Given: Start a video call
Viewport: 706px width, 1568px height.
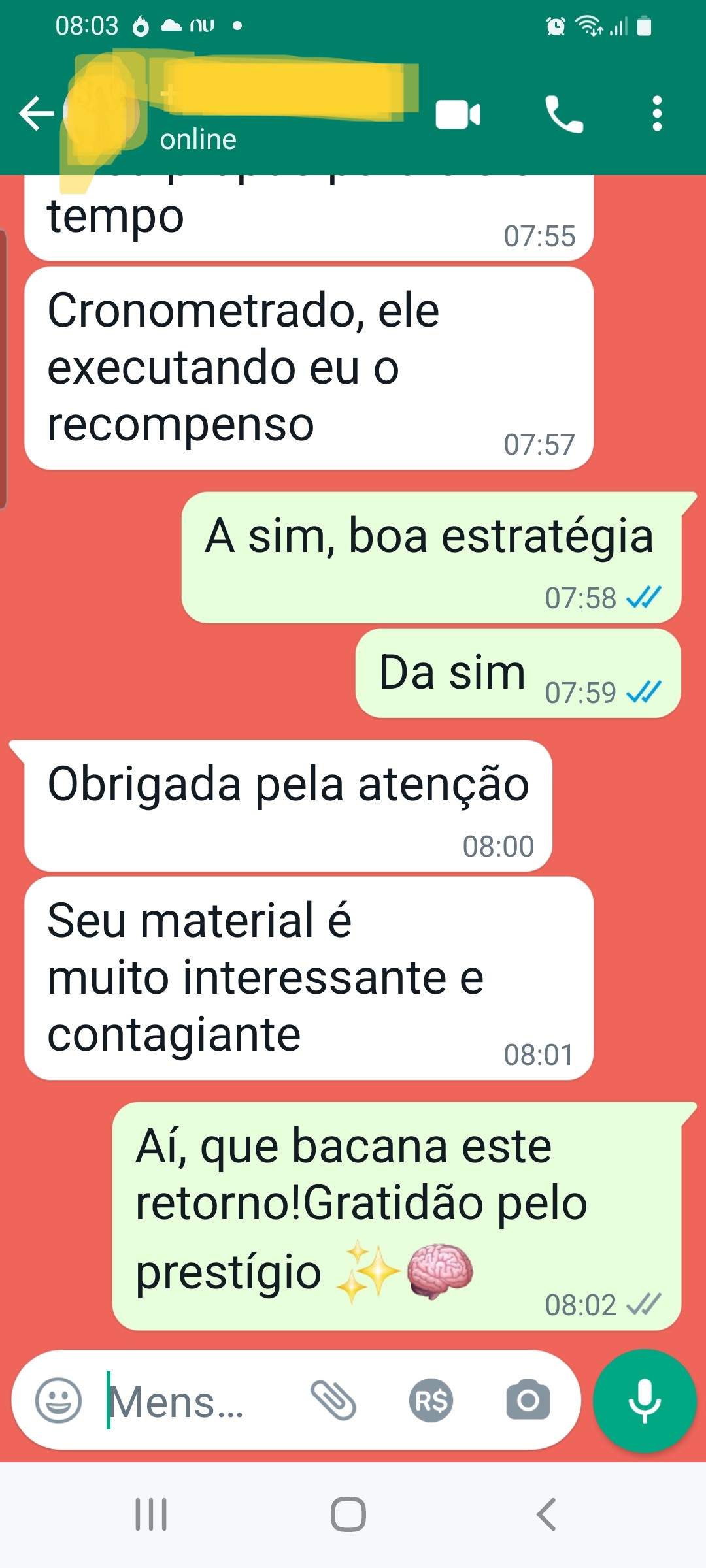Looking at the screenshot, I should 458,115.
